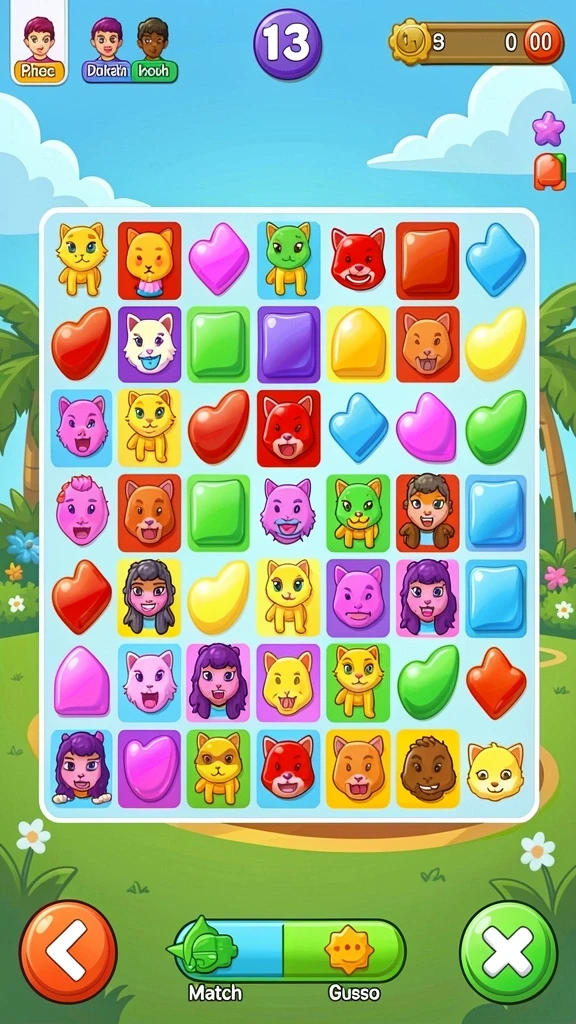
Task: Open the Dukatn player avatar
Action: click(x=106, y=49)
